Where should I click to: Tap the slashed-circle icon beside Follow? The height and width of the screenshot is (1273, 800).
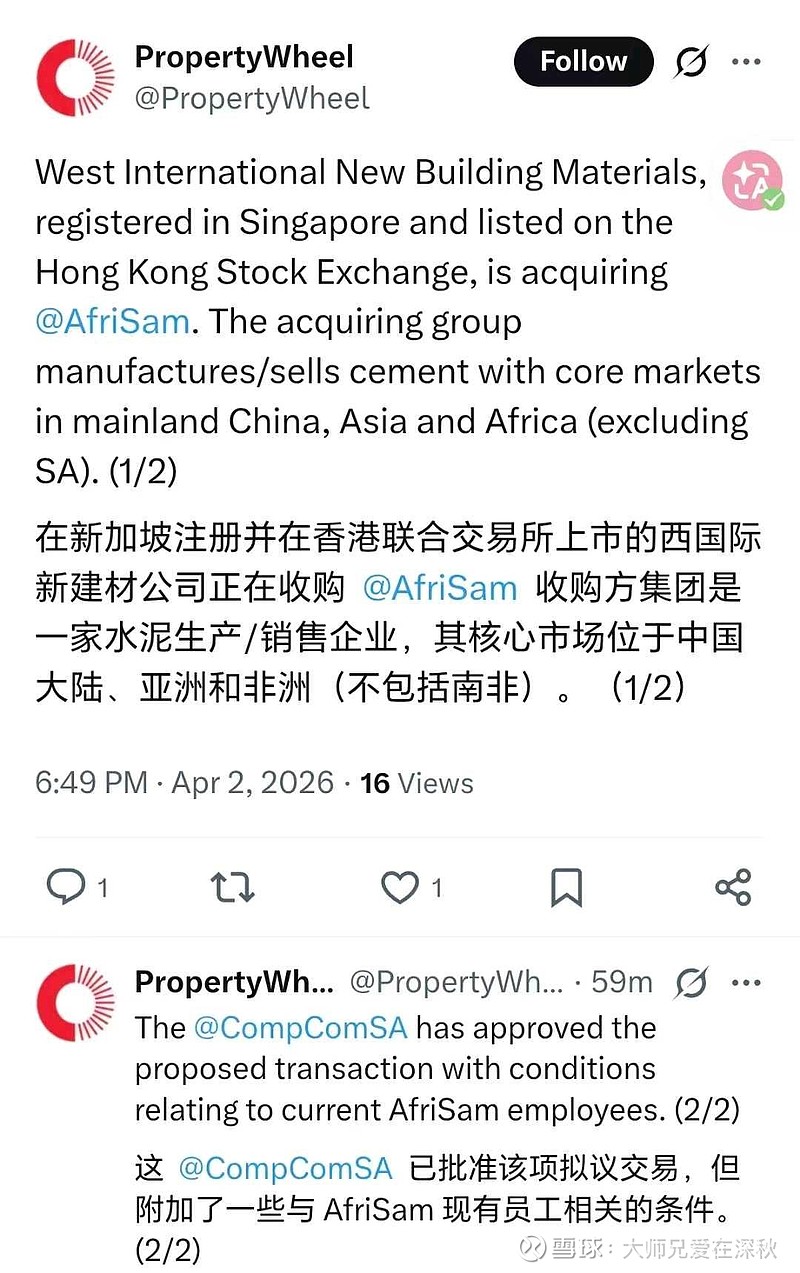pos(692,60)
